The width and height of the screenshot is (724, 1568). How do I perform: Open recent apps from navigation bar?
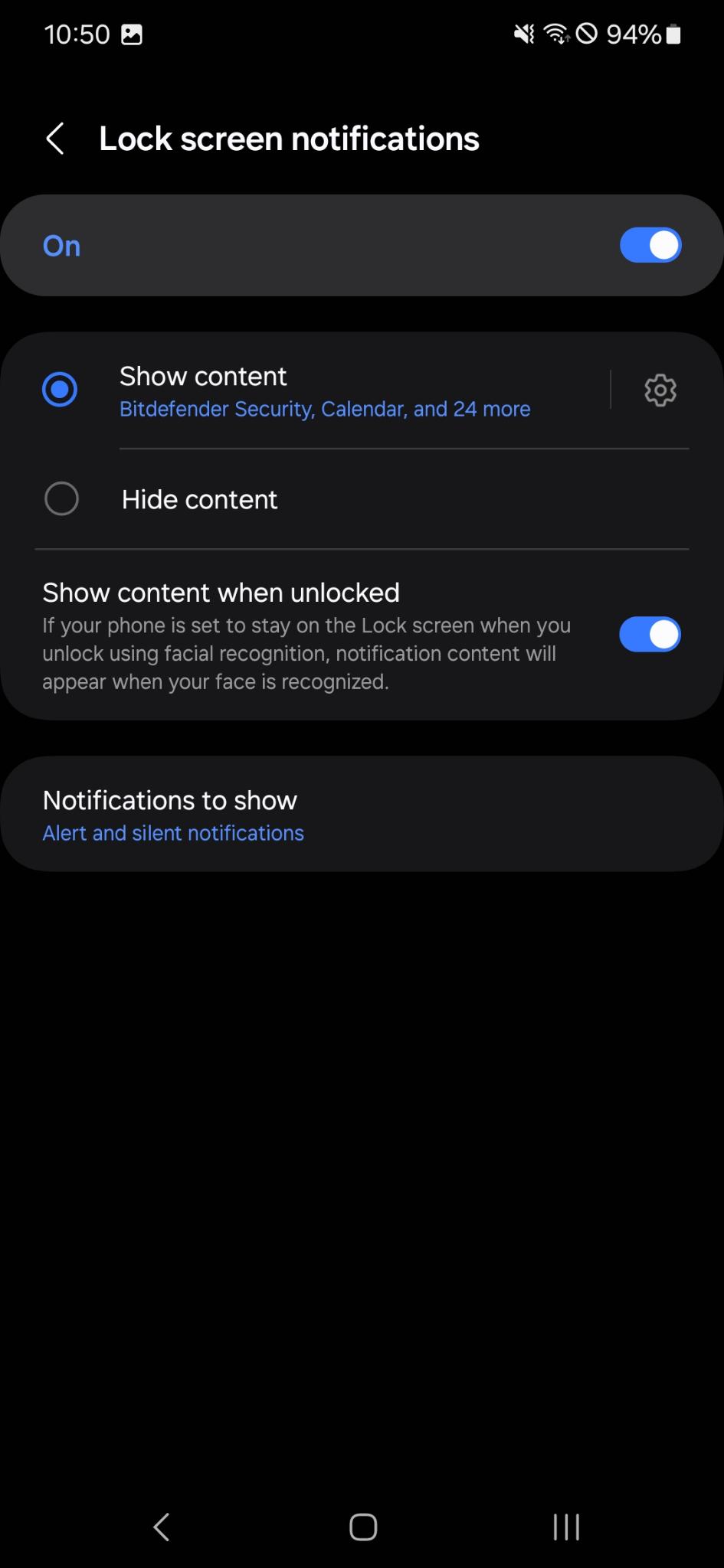(x=566, y=1527)
